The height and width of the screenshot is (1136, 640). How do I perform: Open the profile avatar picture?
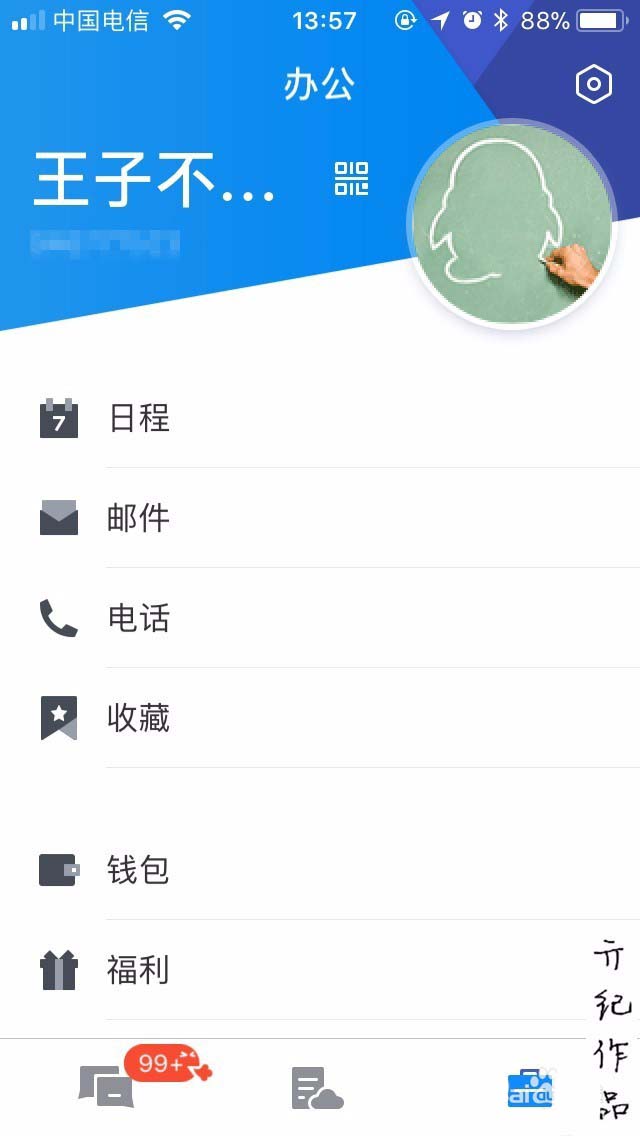511,223
